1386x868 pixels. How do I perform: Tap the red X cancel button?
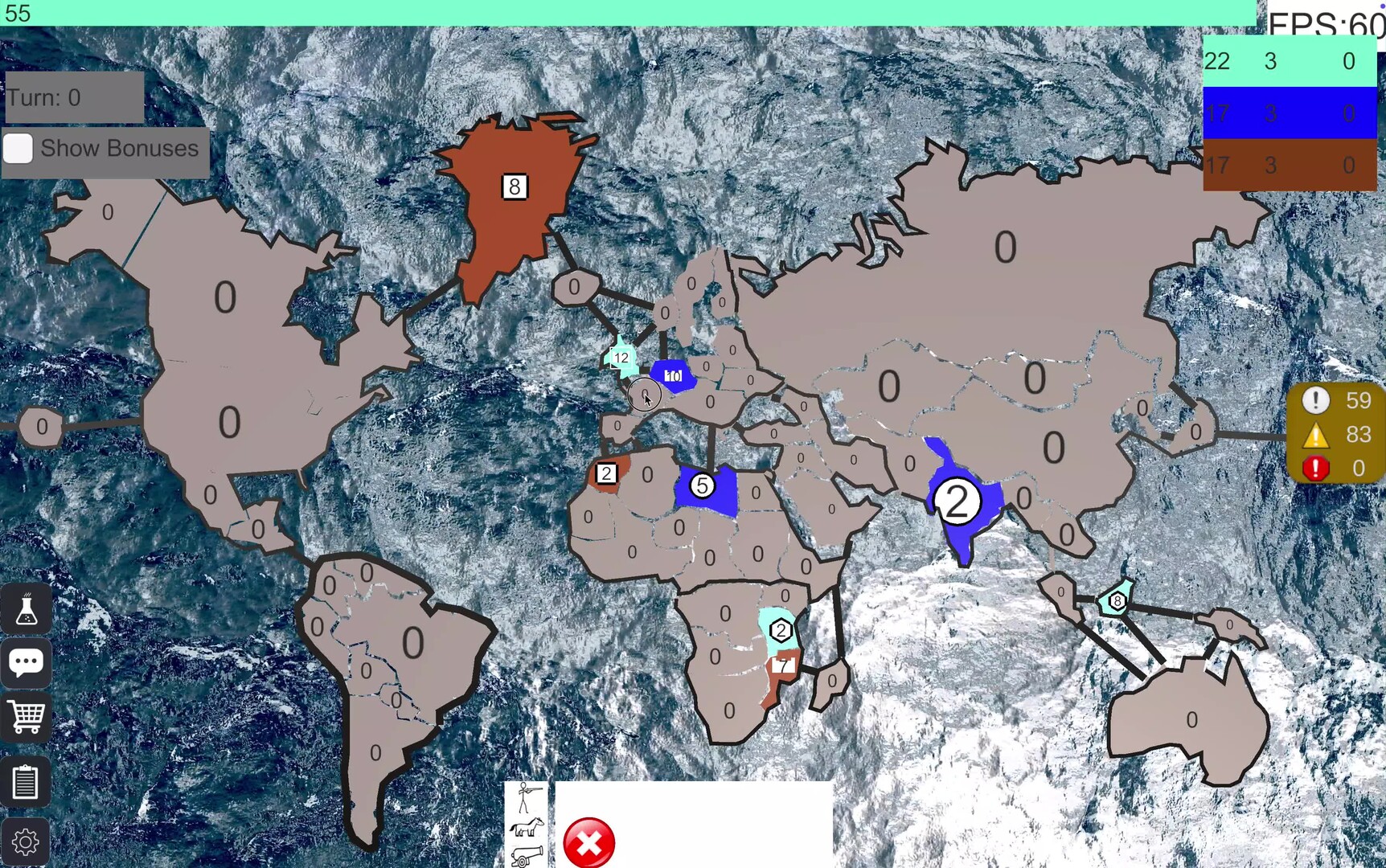(x=589, y=842)
